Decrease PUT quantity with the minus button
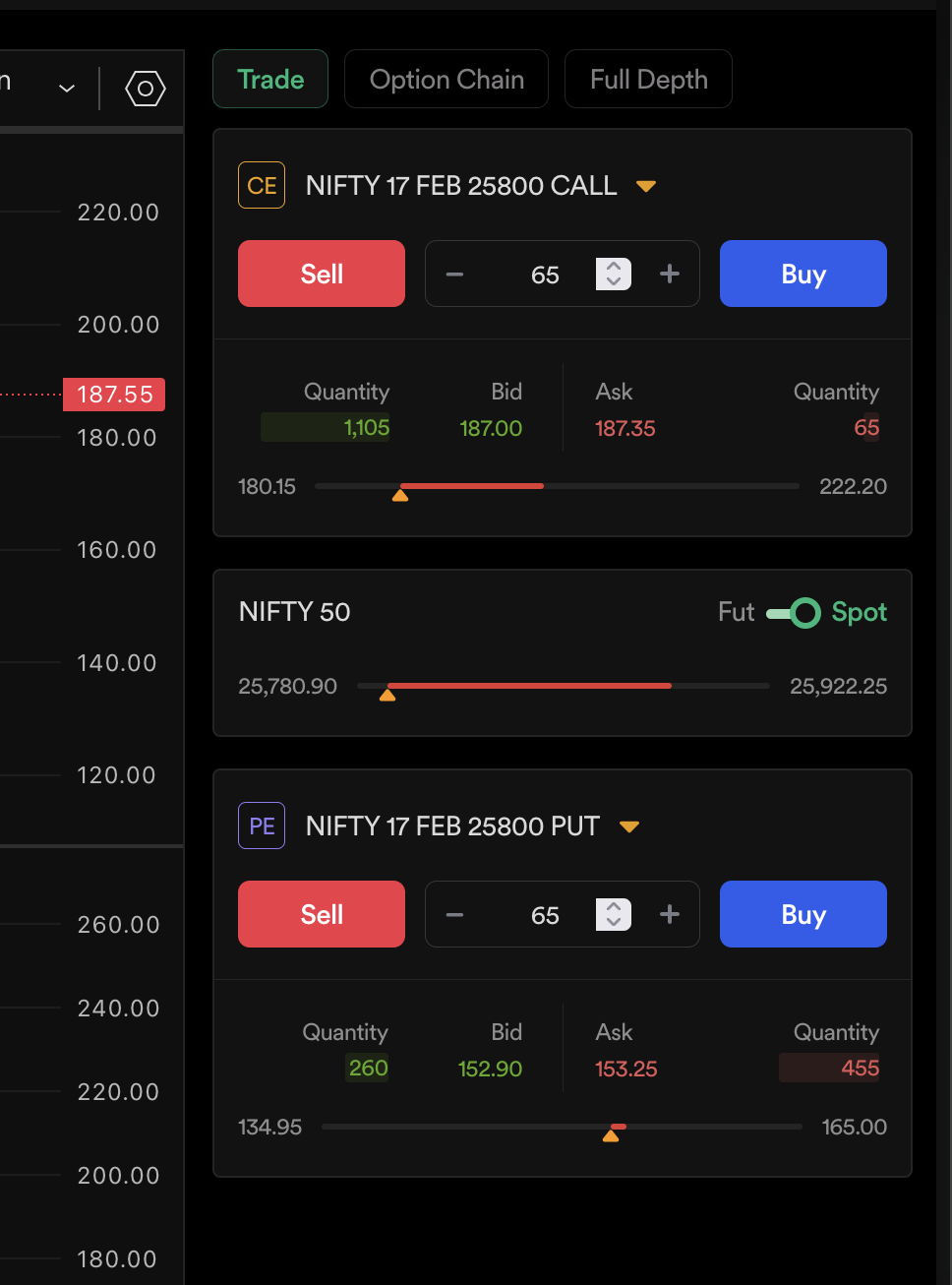This screenshot has width=952, height=1285. pyautogui.click(x=454, y=915)
